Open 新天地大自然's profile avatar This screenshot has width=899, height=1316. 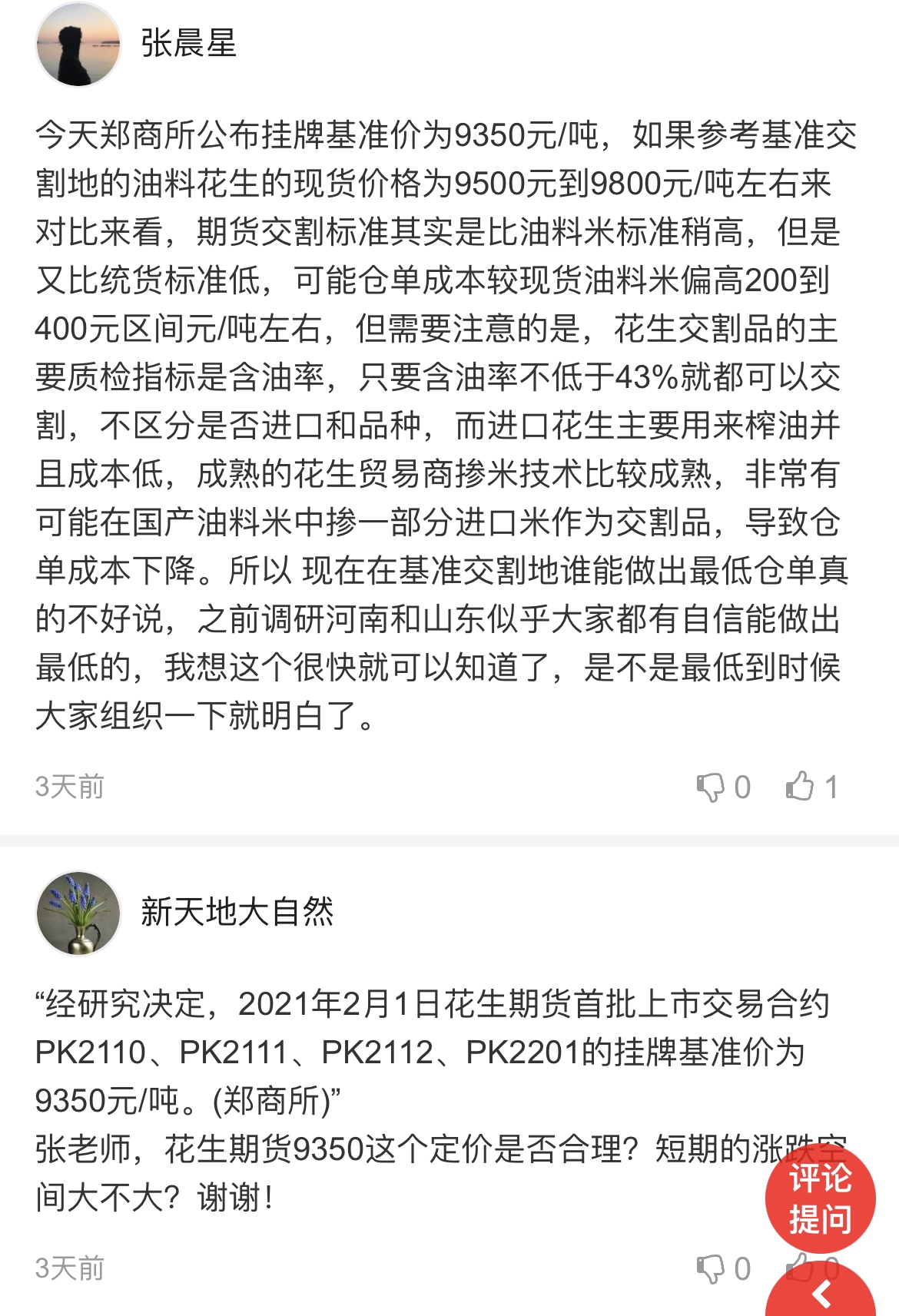(x=78, y=913)
